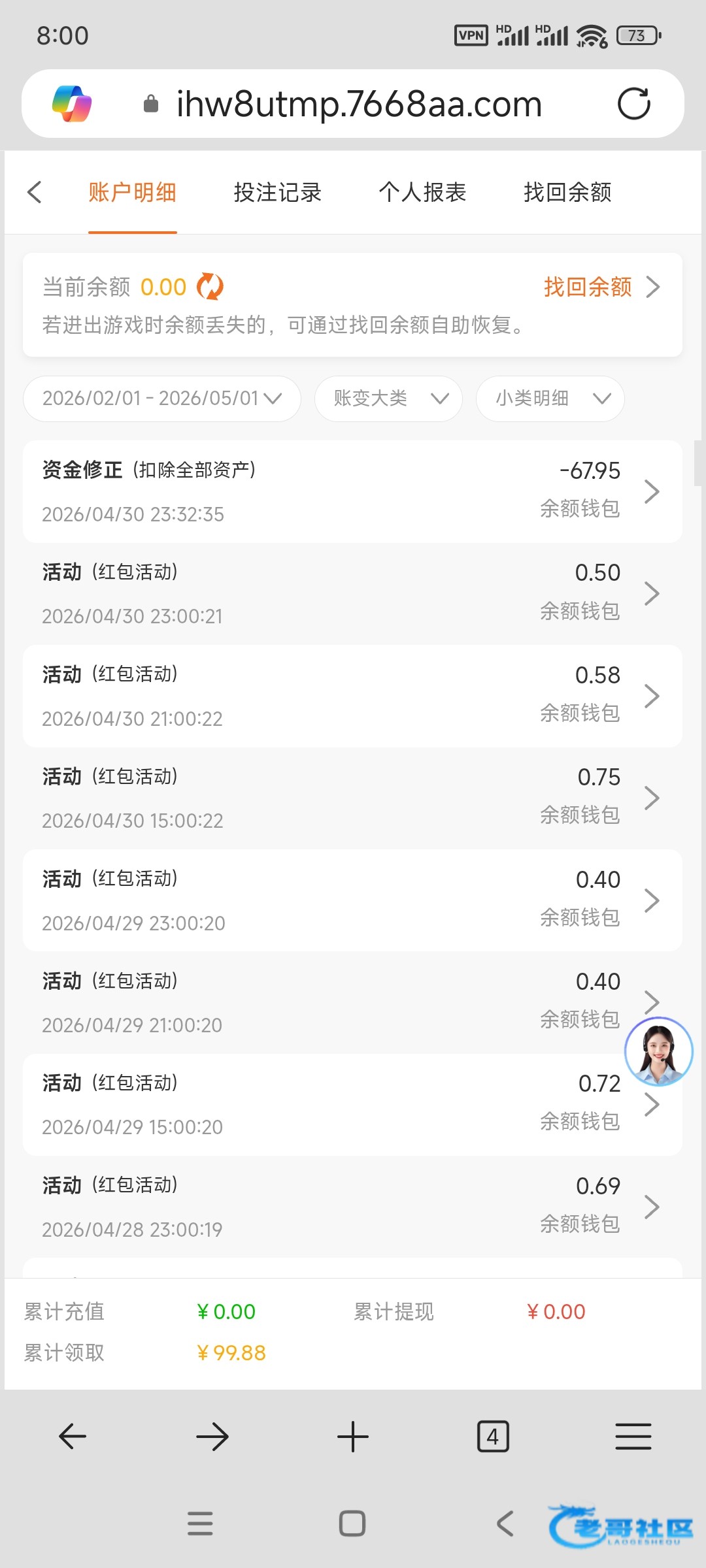Refresh the current balance

210,286
